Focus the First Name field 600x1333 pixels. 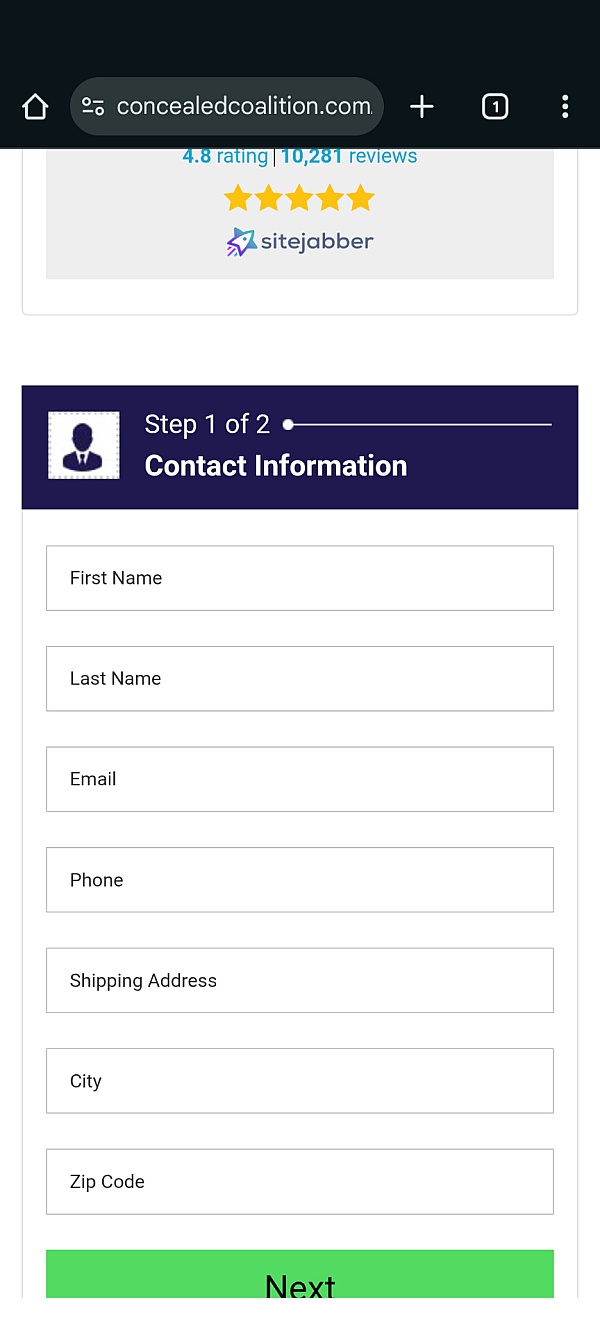click(300, 578)
